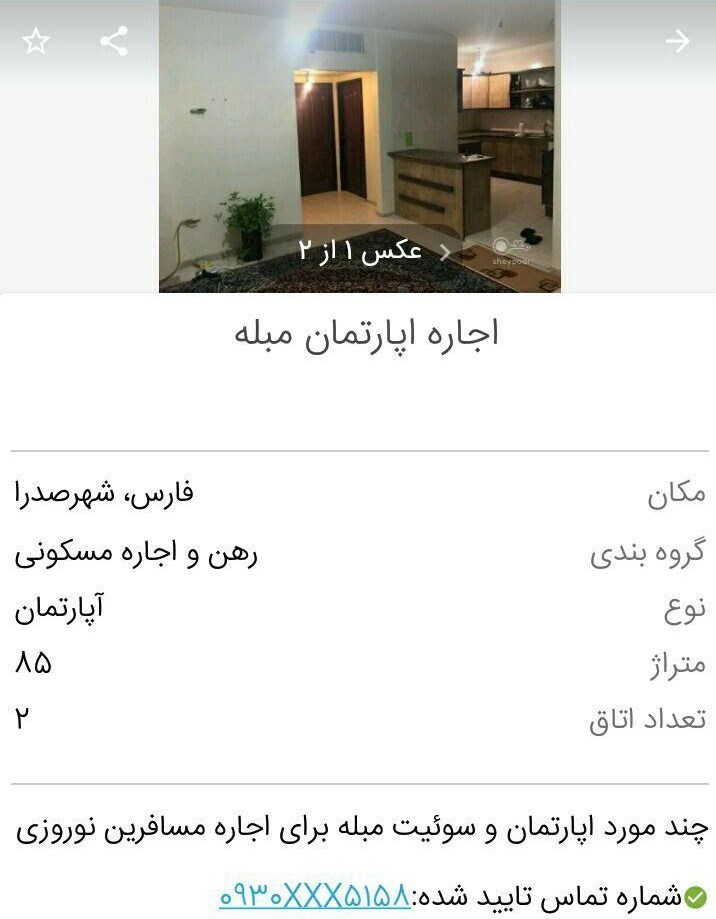Call the verified number 0930XXX5158
This screenshot has height=919, width=716.
click(315, 893)
